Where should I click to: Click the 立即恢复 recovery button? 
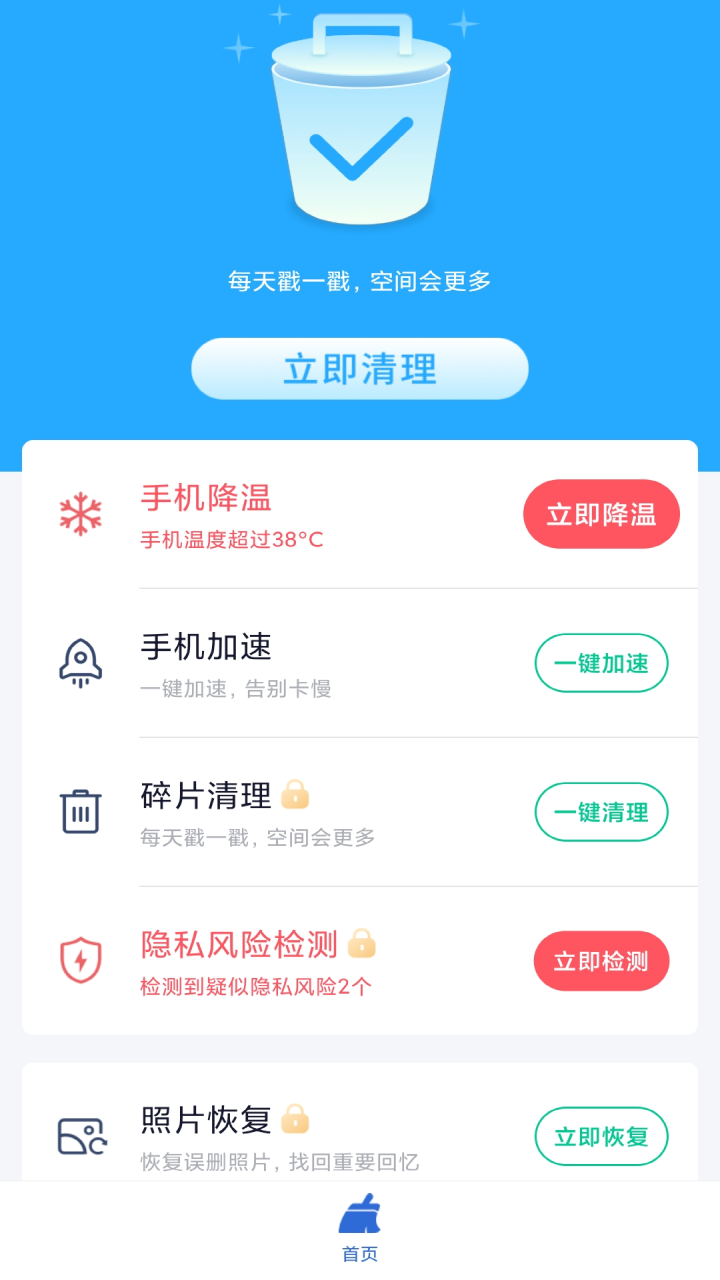pyautogui.click(x=601, y=1137)
